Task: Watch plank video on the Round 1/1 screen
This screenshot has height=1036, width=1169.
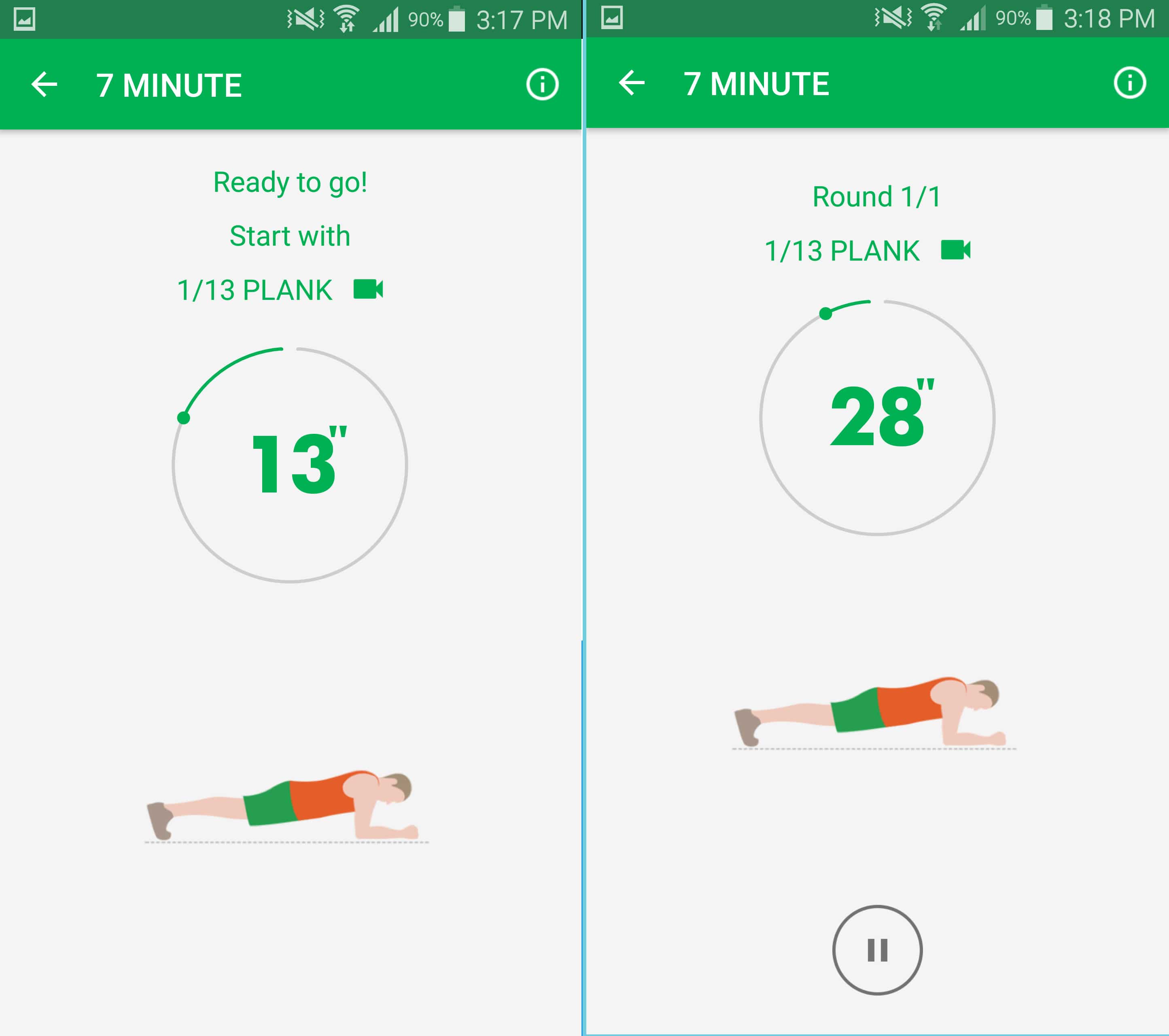Action: tap(955, 250)
